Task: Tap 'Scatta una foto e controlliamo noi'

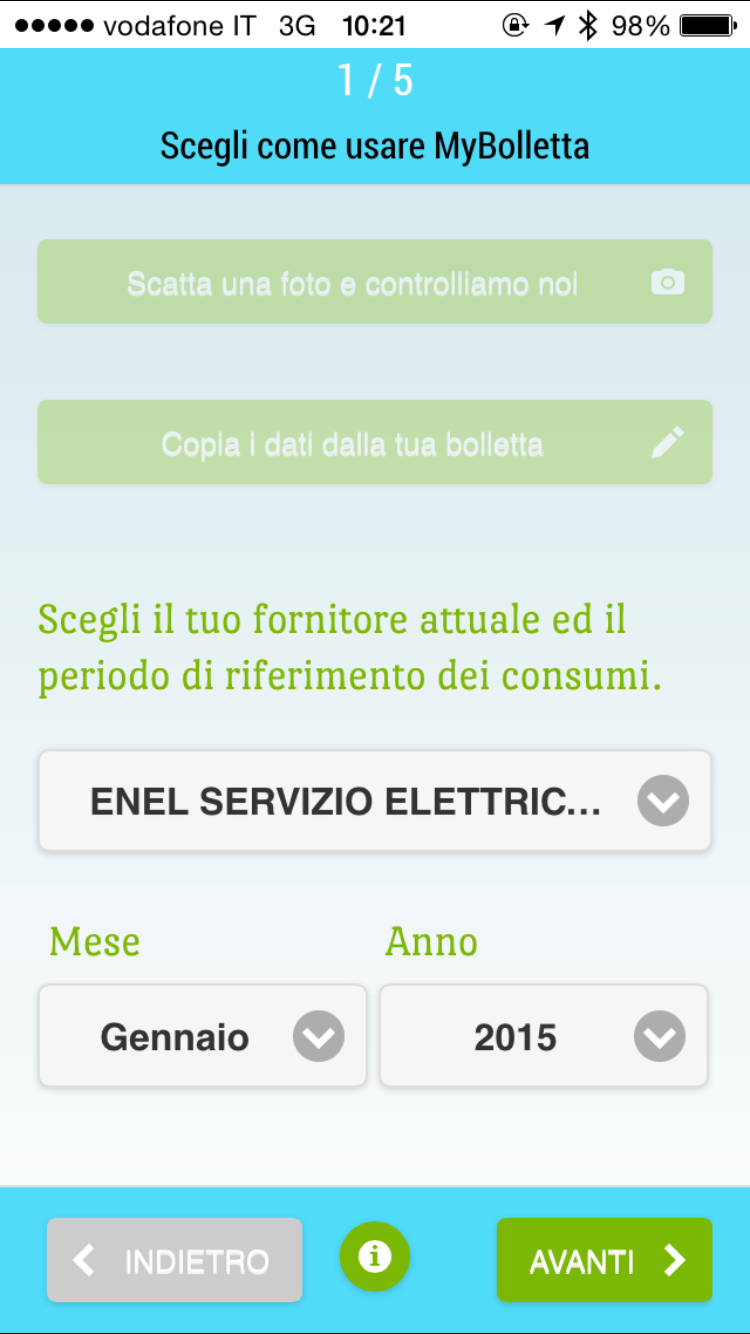Action: point(375,282)
